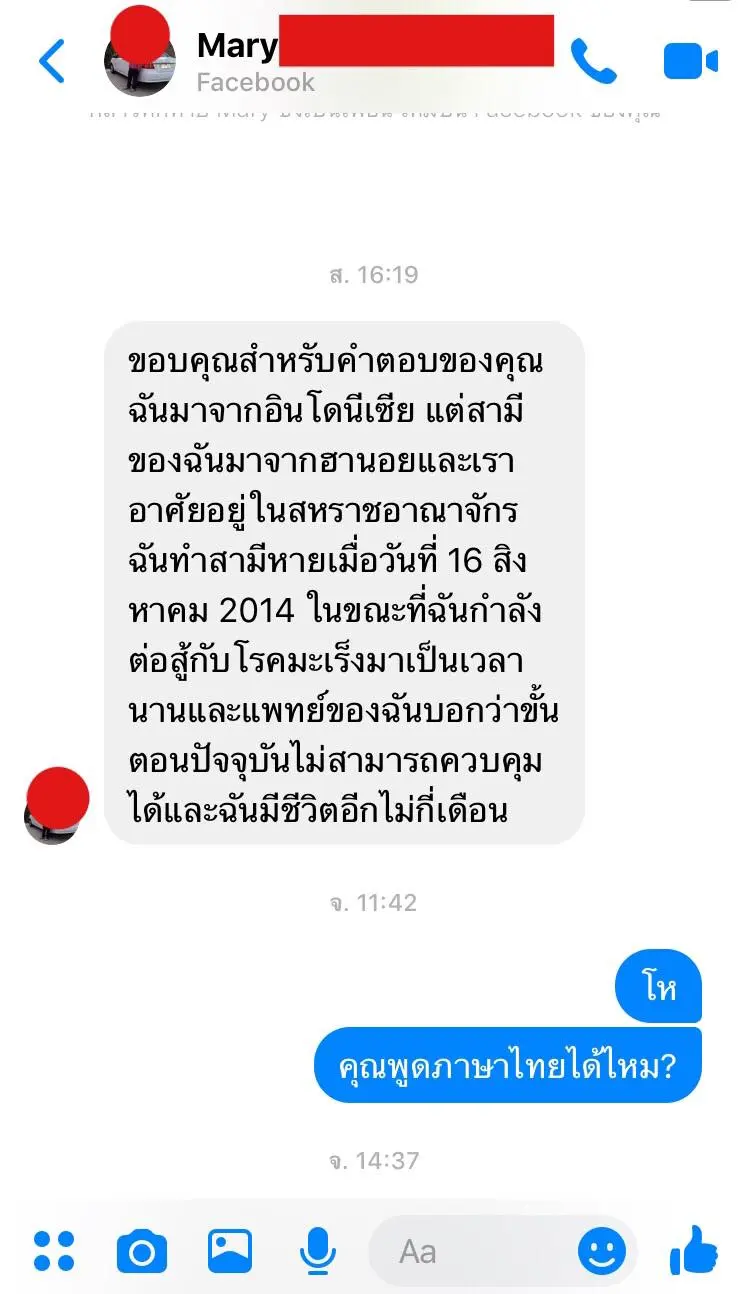Viewport: 750px width, 1294px height.
Task: Record a voice message with microphone
Action: (317, 1251)
